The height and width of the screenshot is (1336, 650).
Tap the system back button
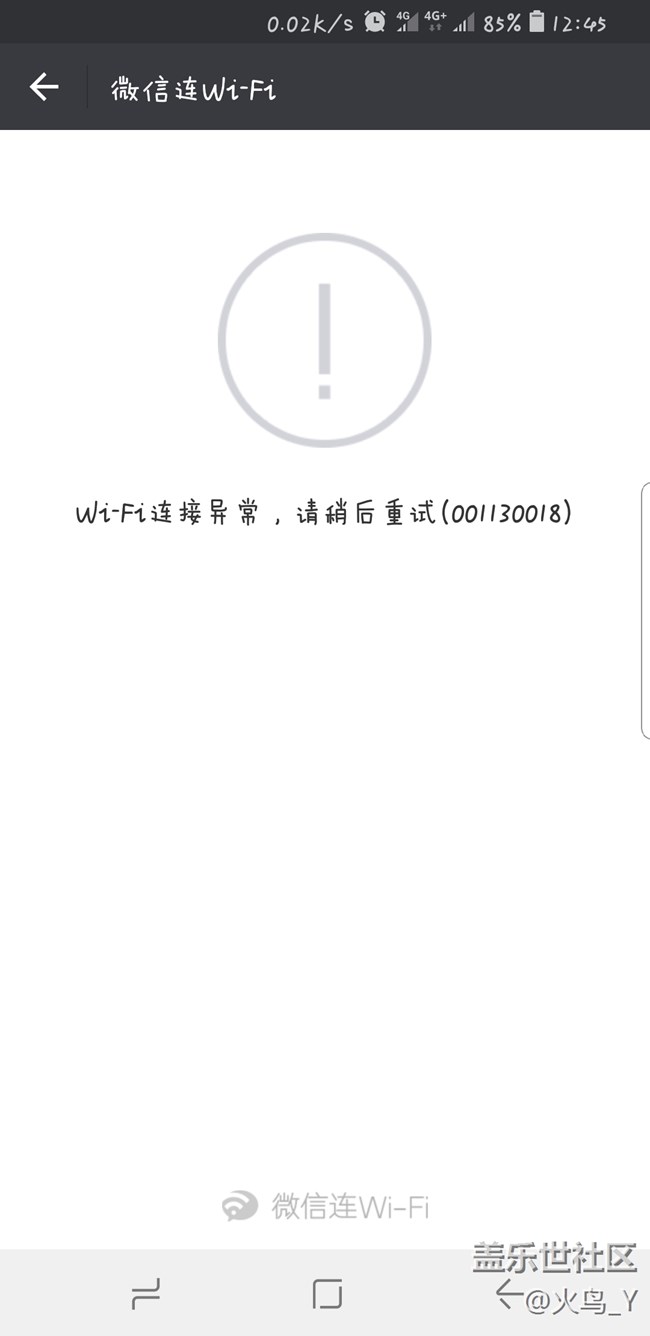tap(508, 1295)
